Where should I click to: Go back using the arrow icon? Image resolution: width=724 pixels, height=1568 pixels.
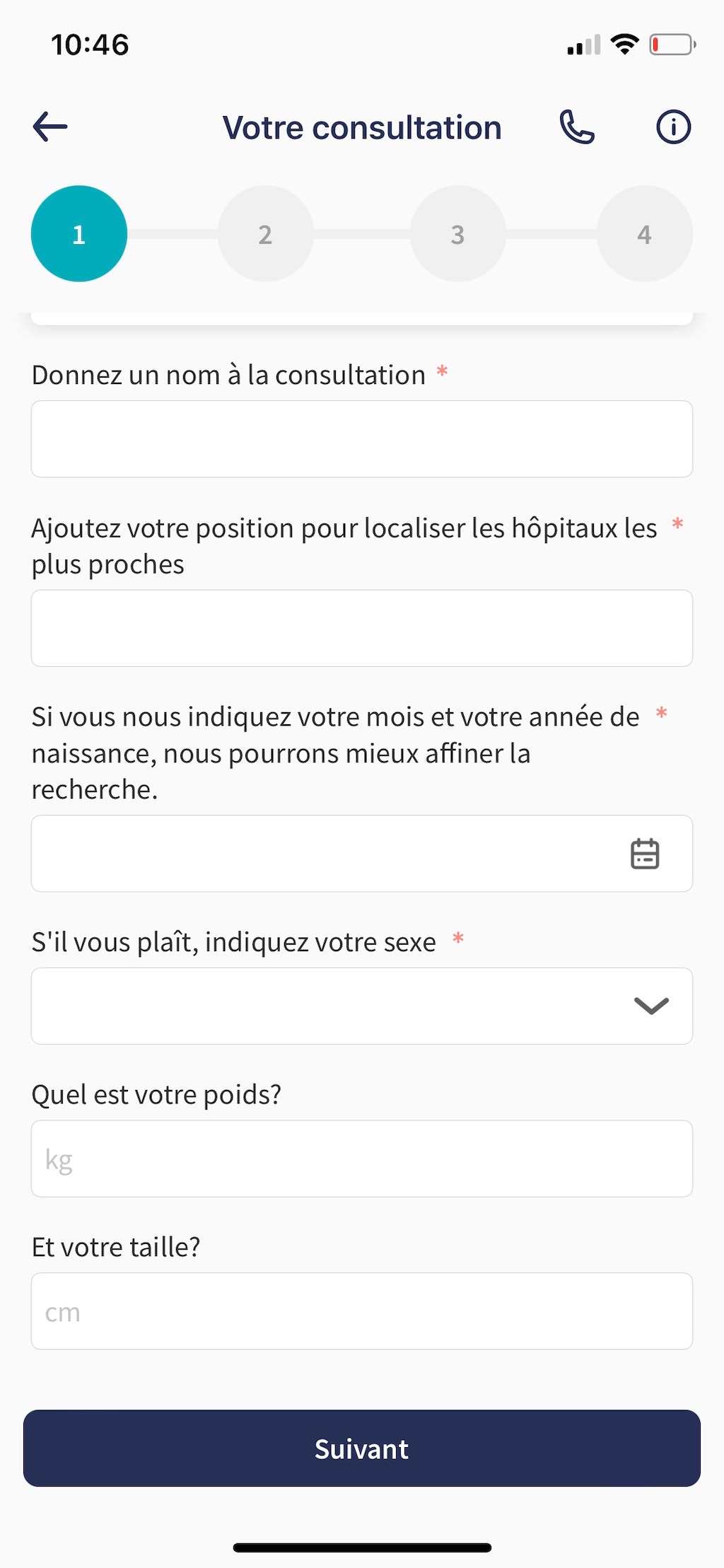50,127
